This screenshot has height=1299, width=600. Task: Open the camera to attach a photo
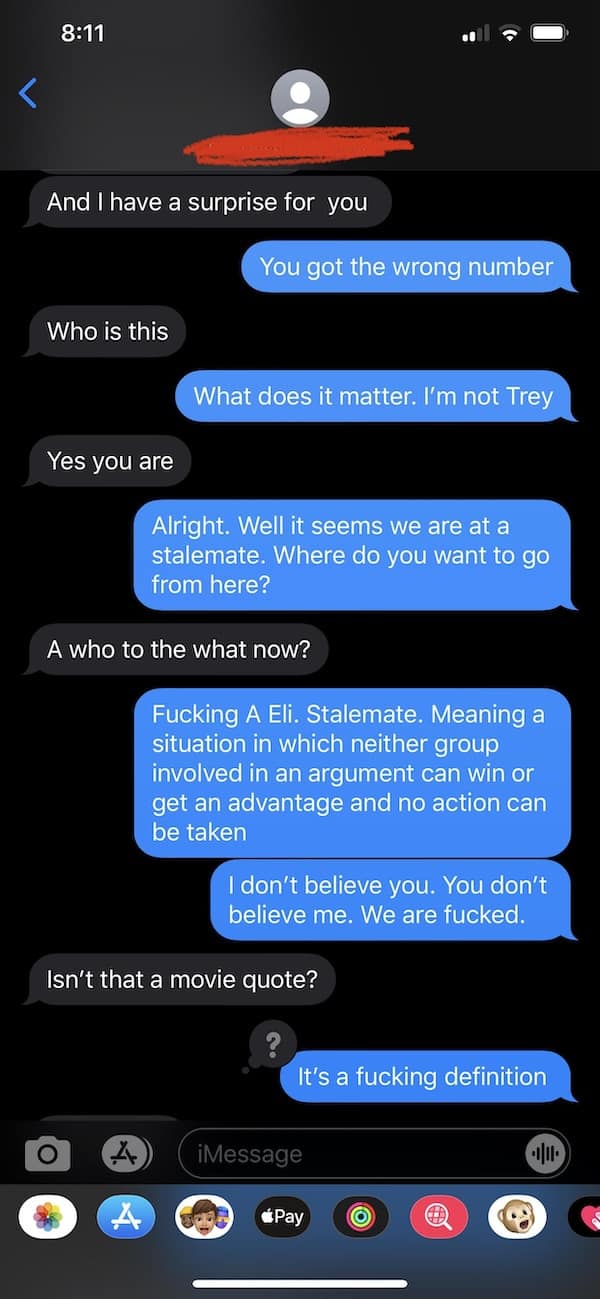pyautogui.click(x=47, y=1154)
